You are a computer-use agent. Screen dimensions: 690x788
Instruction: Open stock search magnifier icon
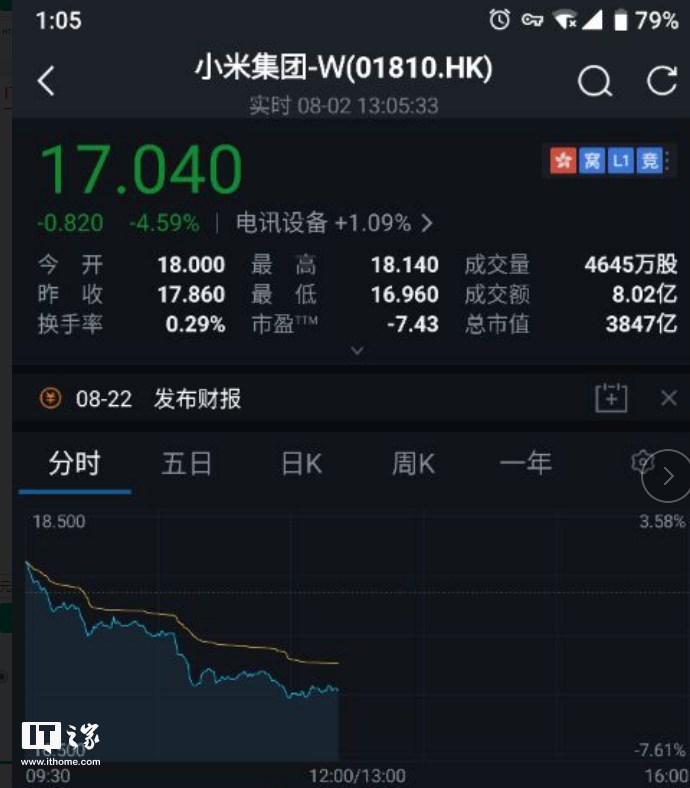594,82
